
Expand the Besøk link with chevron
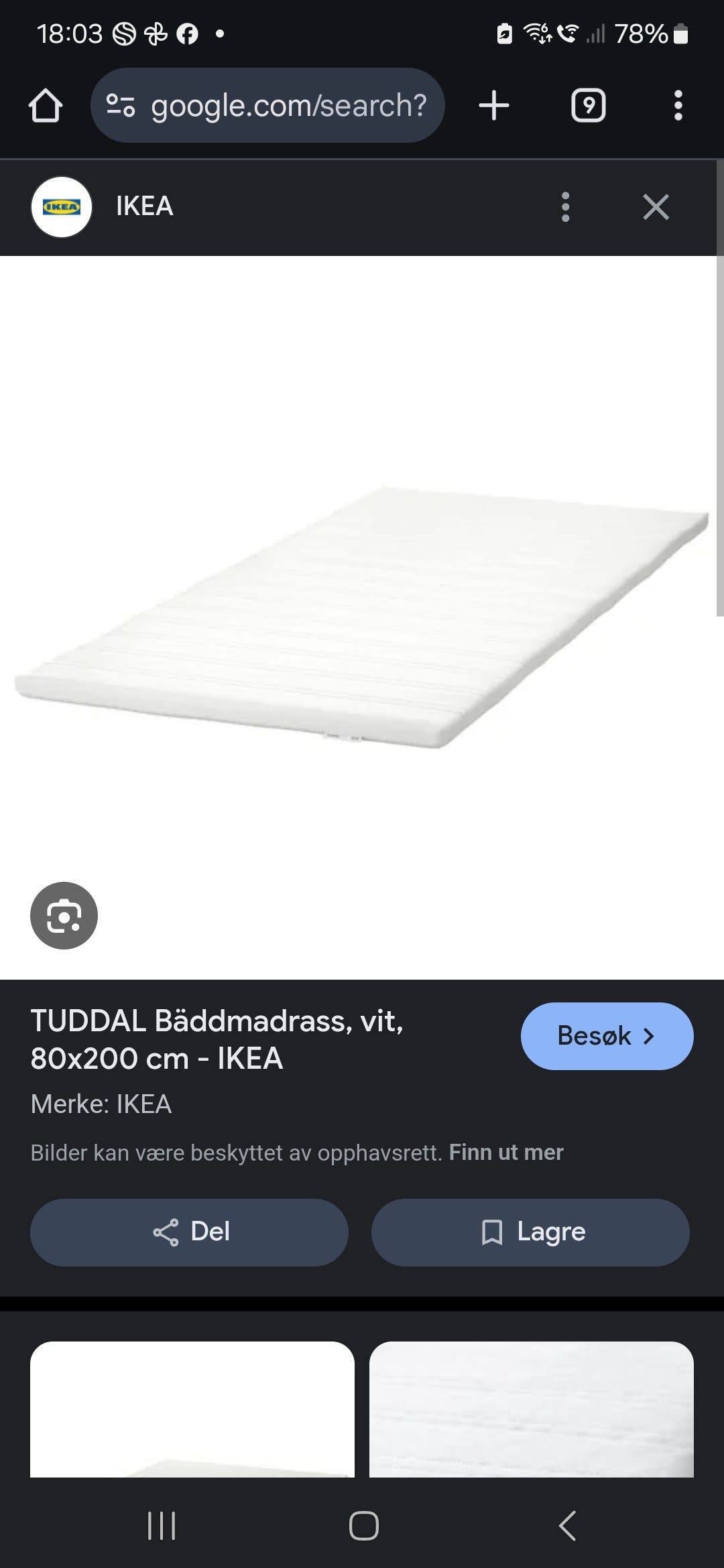tap(606, 1035)
